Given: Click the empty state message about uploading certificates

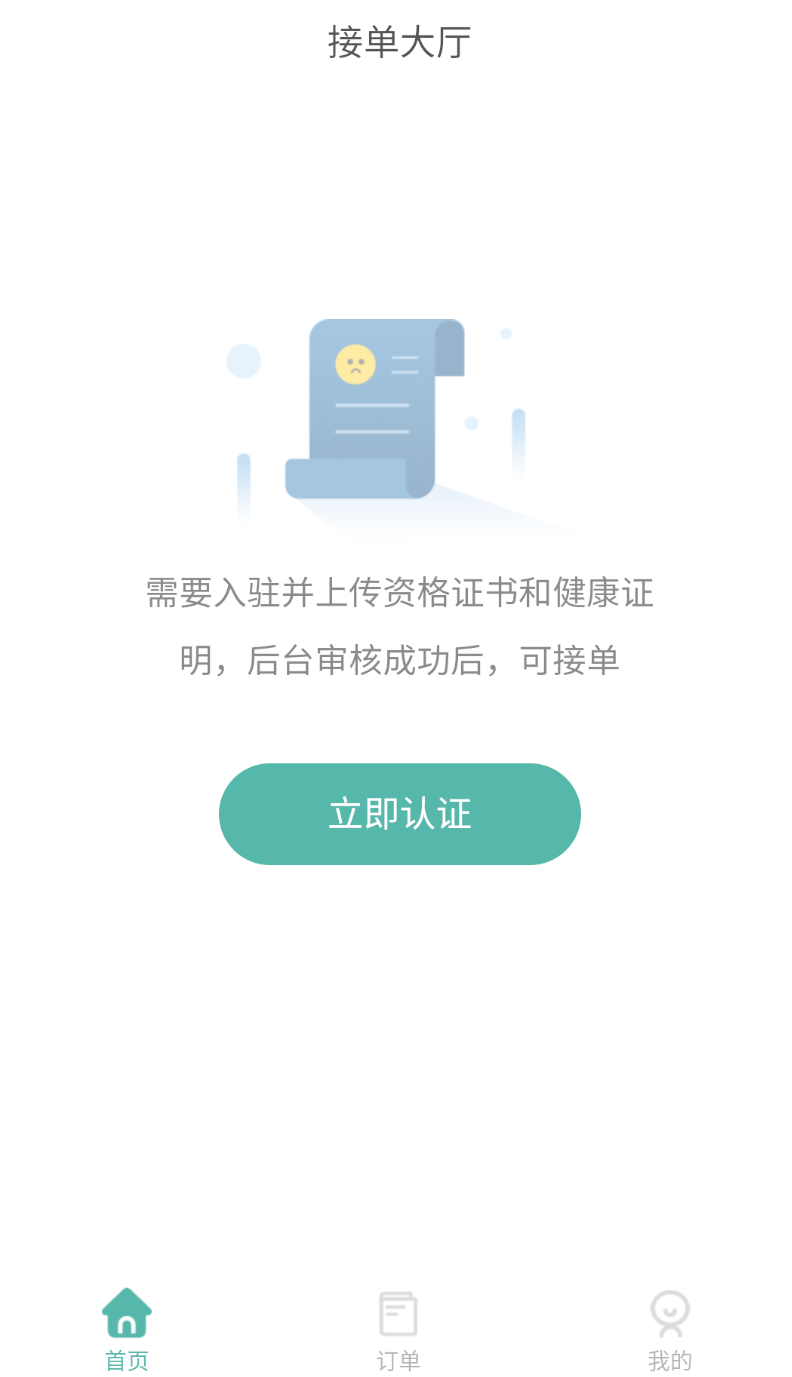Looking at the screenshot, I should point(399,625).
